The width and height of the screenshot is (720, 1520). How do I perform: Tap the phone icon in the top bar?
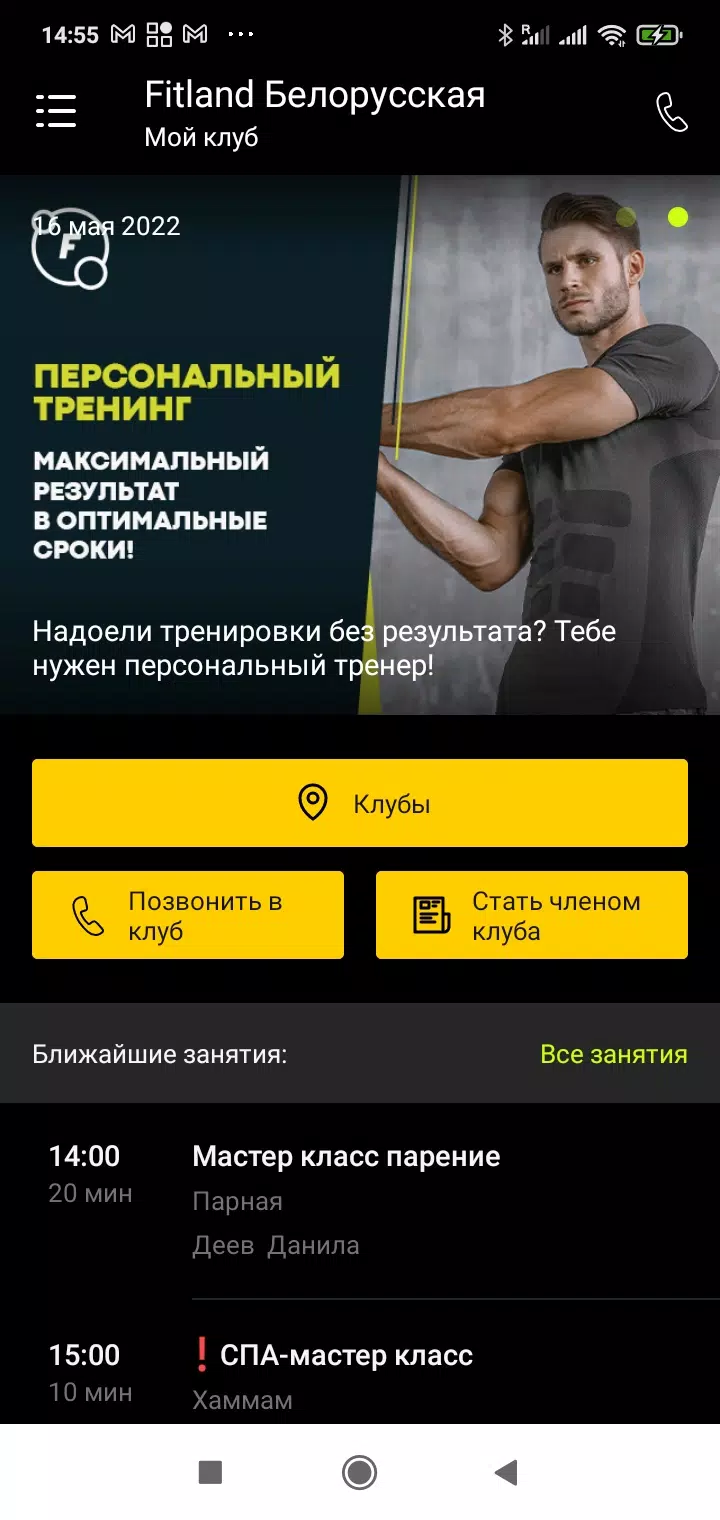pyautogui.click(x=672, y=112)
